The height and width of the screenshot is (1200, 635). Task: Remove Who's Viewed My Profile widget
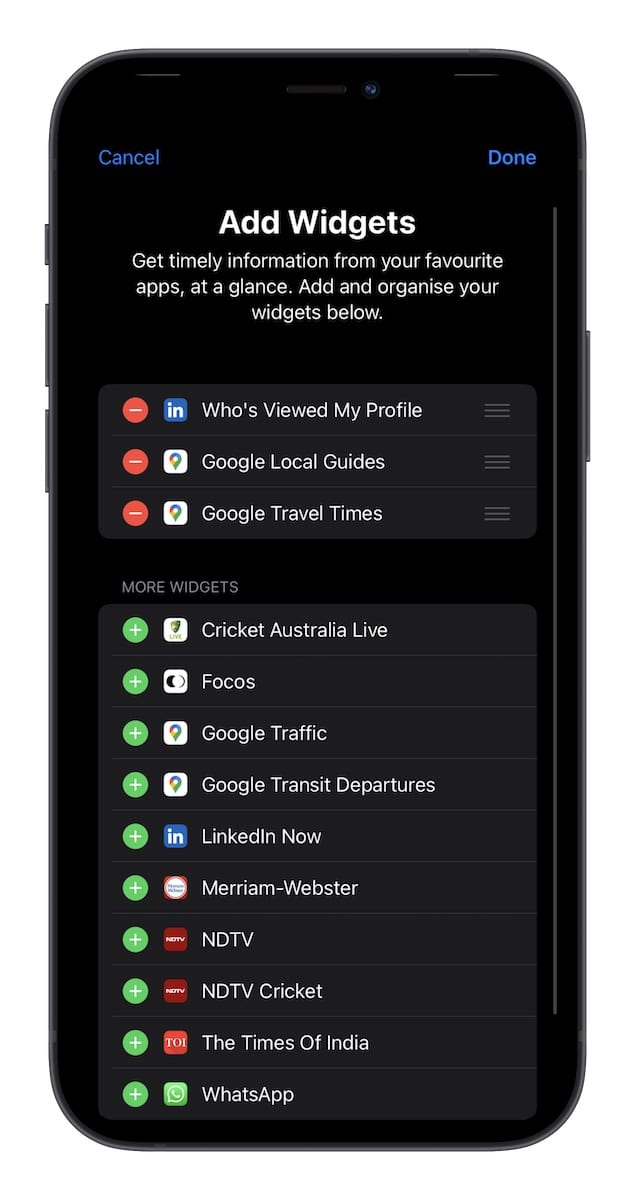pyautogui.click(x=135, y=410)
